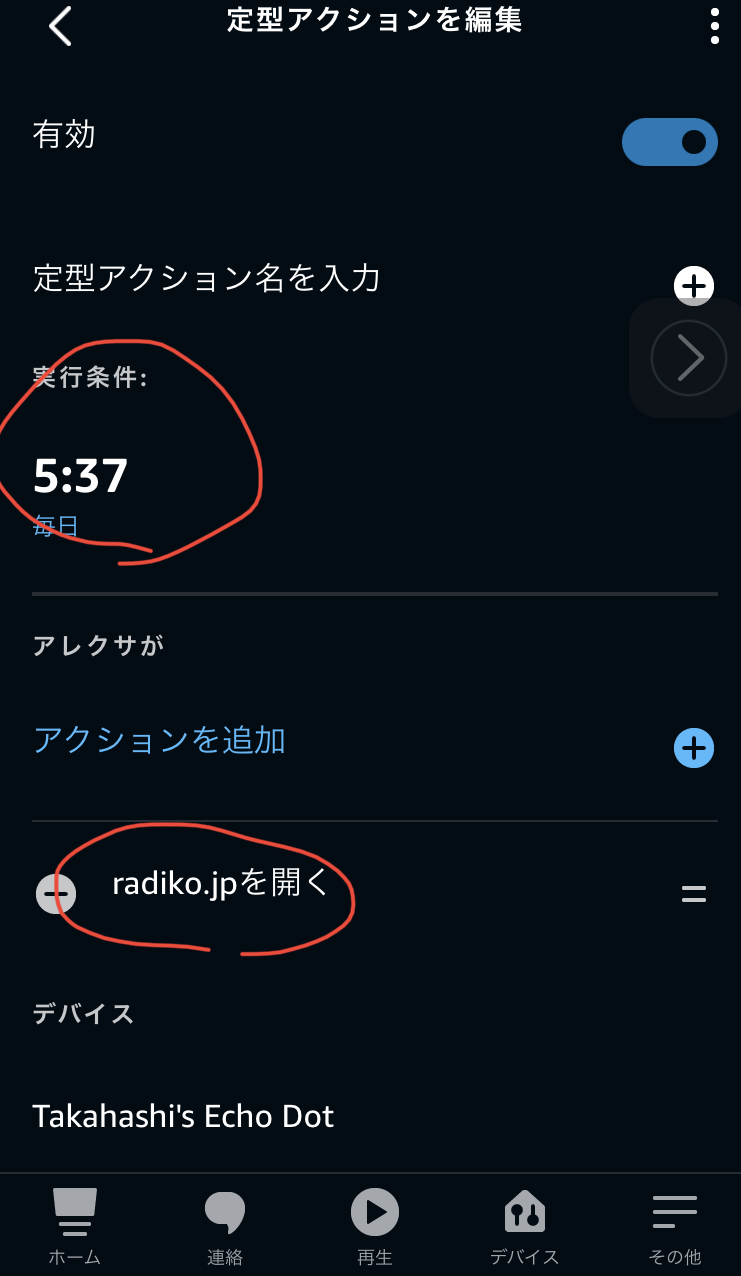Switch to the 連絡 tab
Image resolution: width=741 pixels, height=1276 pixels.
click(225, 1226)
